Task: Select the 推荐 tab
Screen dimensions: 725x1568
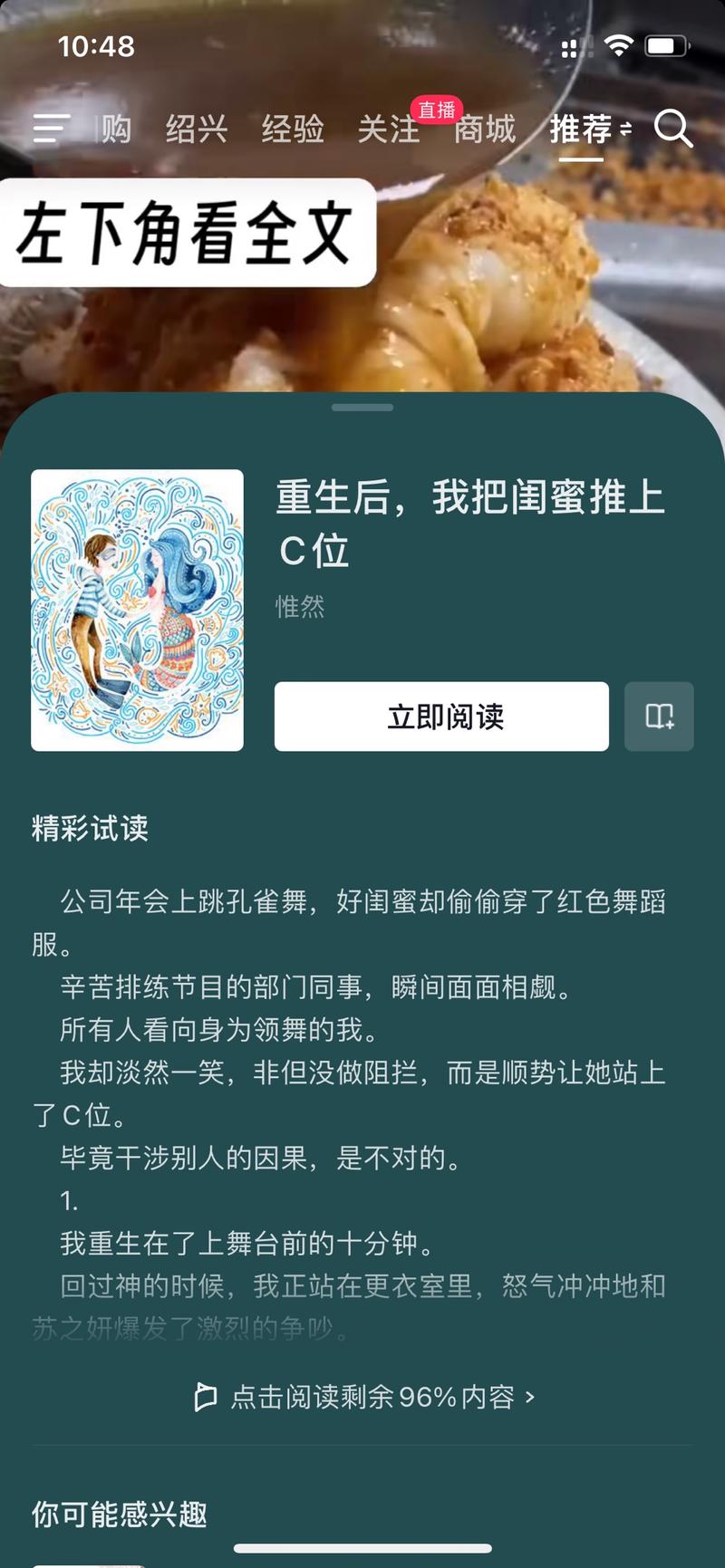Action: [x=581, y=130]
